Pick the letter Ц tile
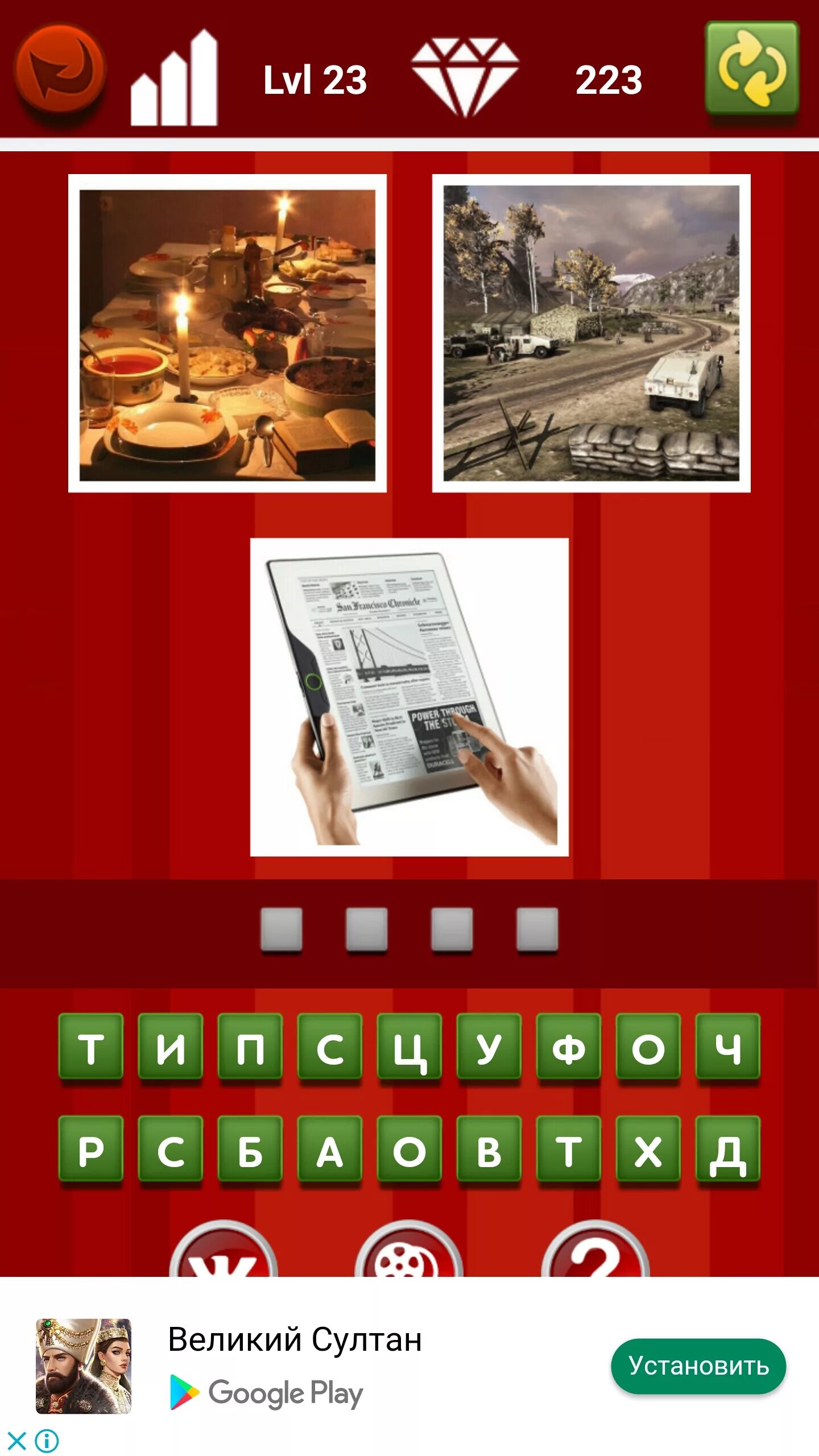 tap(409, 1046)
